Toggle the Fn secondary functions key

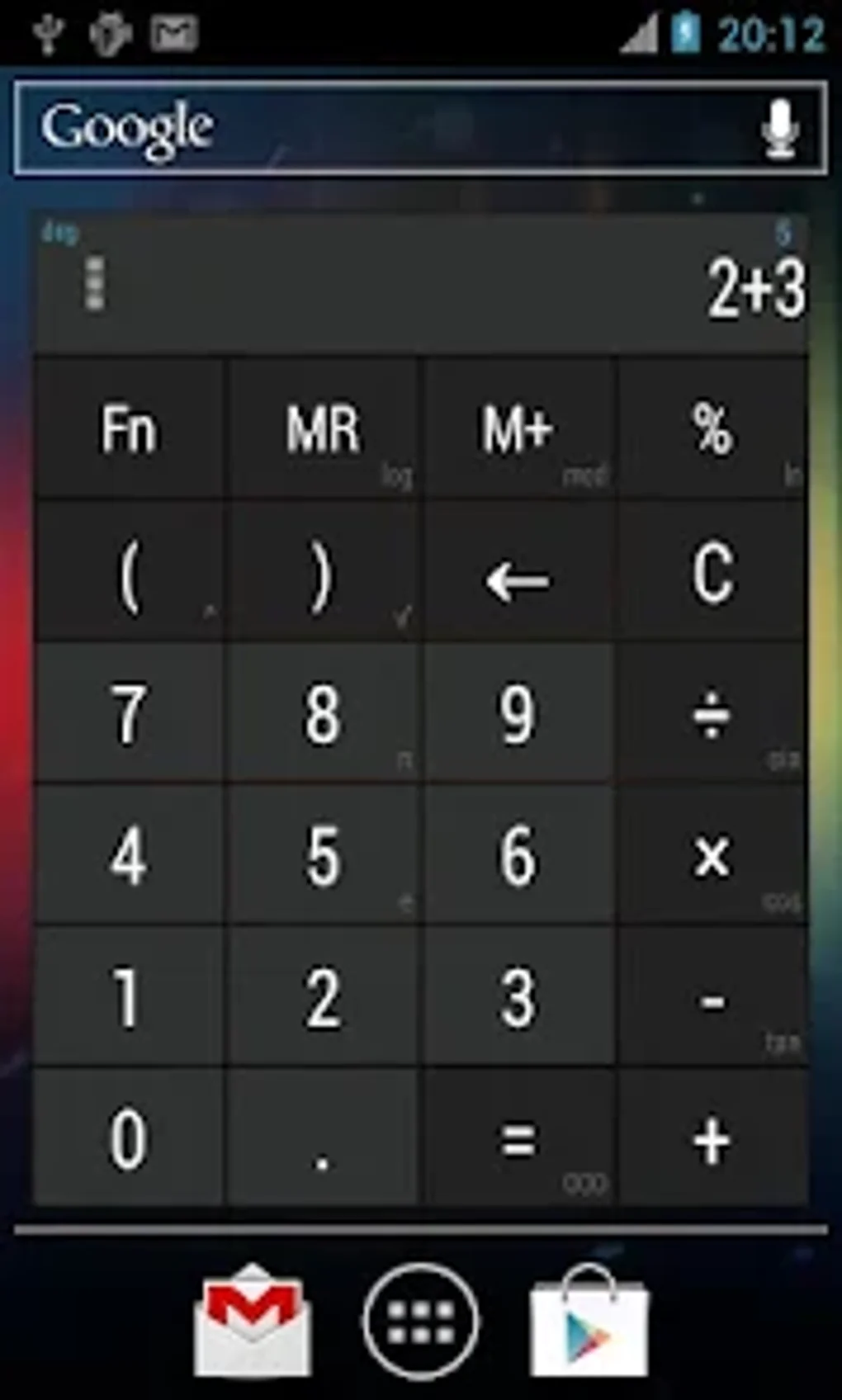pyautogui.click(x=128, y=429)
